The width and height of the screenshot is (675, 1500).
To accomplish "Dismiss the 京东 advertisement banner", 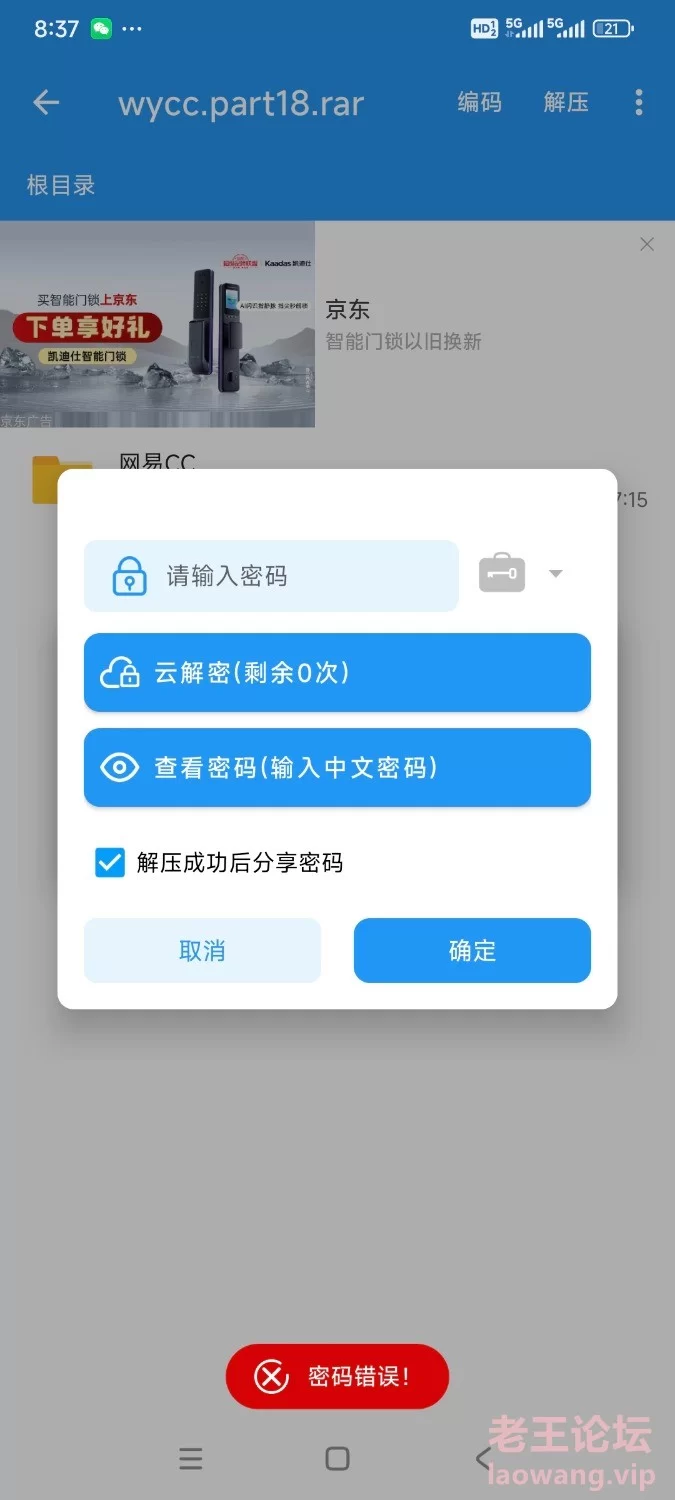I will 647,244.
